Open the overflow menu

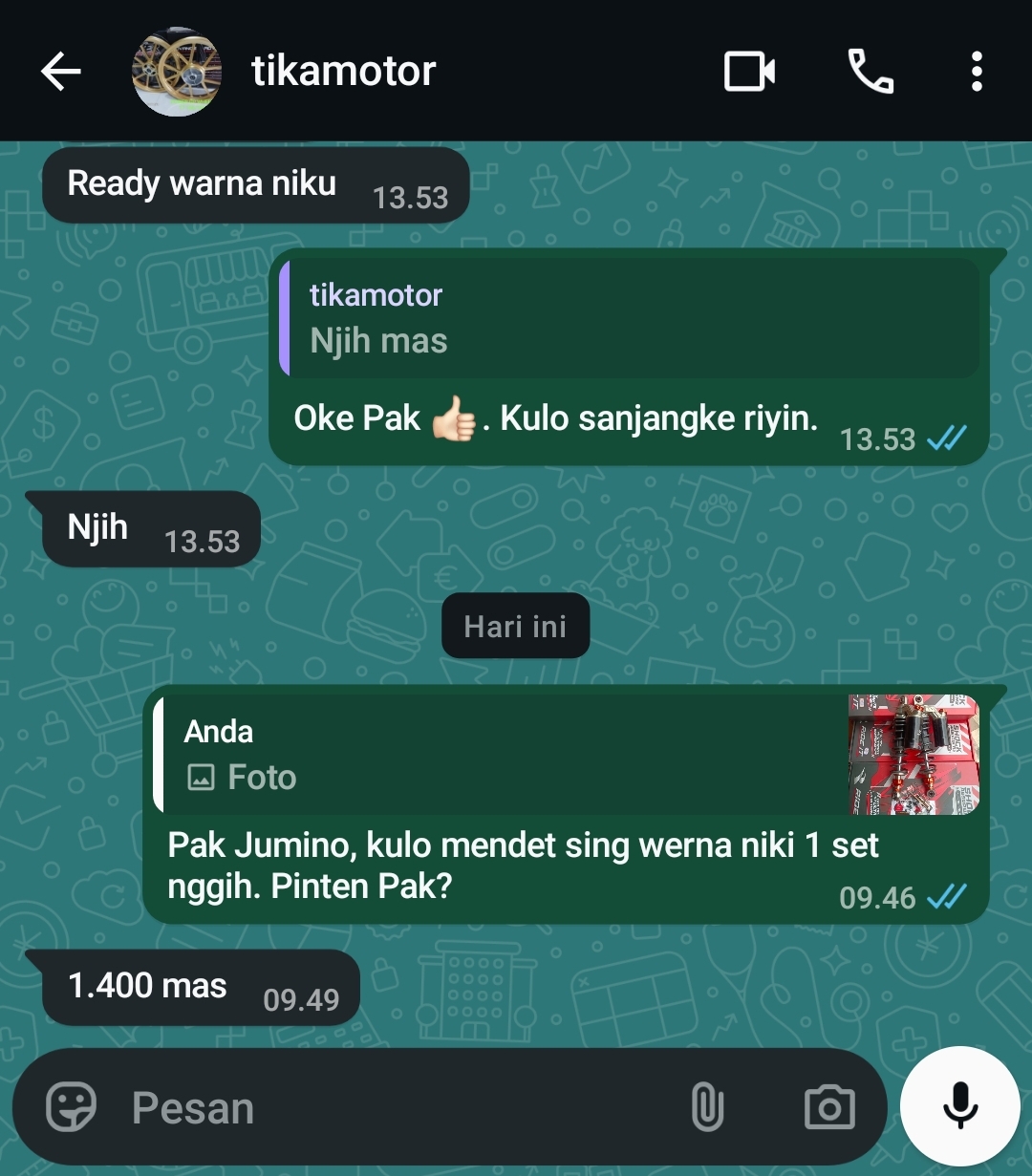pos(976,72)
